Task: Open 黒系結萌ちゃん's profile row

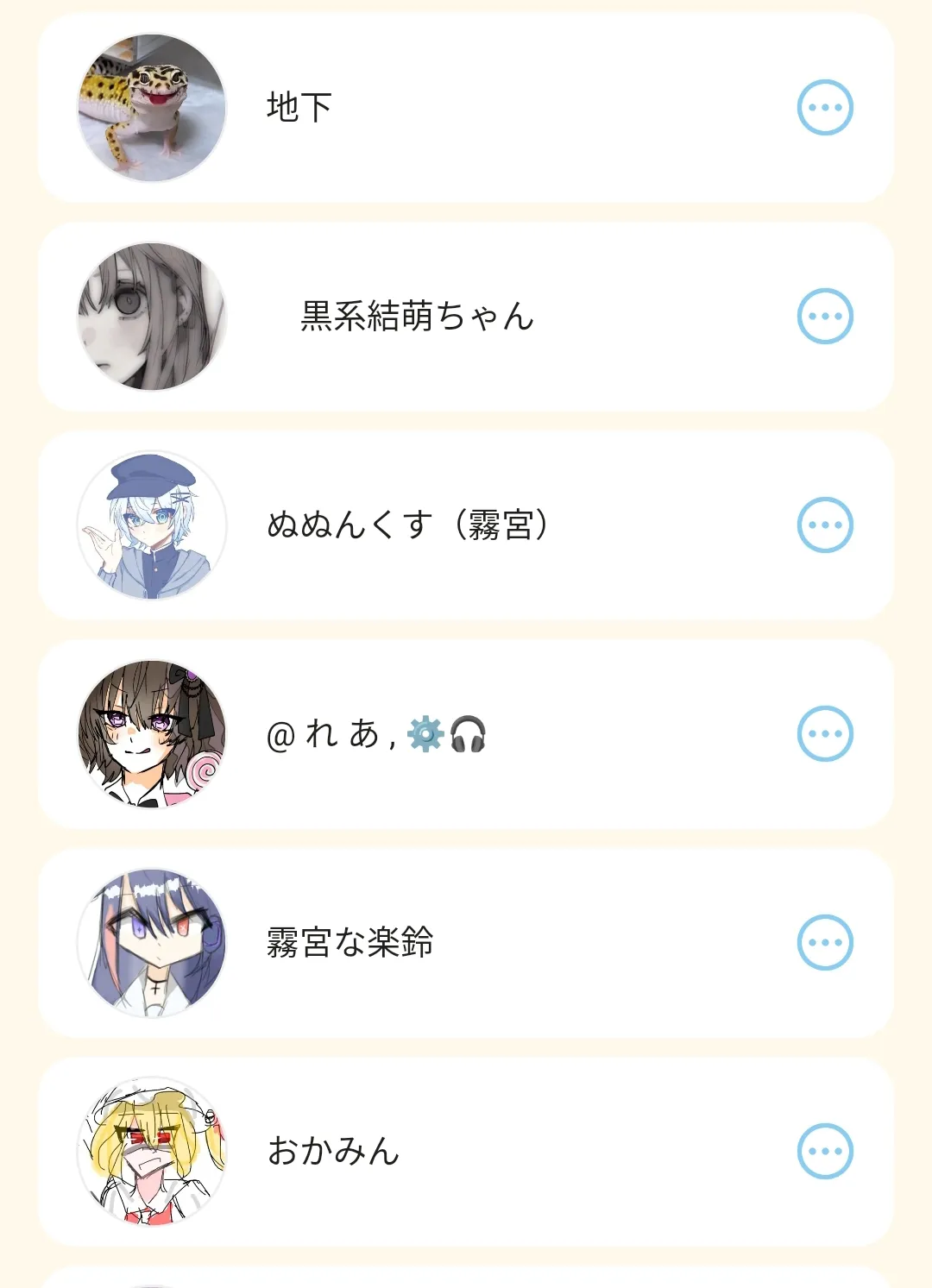Action: coord(466,317)
